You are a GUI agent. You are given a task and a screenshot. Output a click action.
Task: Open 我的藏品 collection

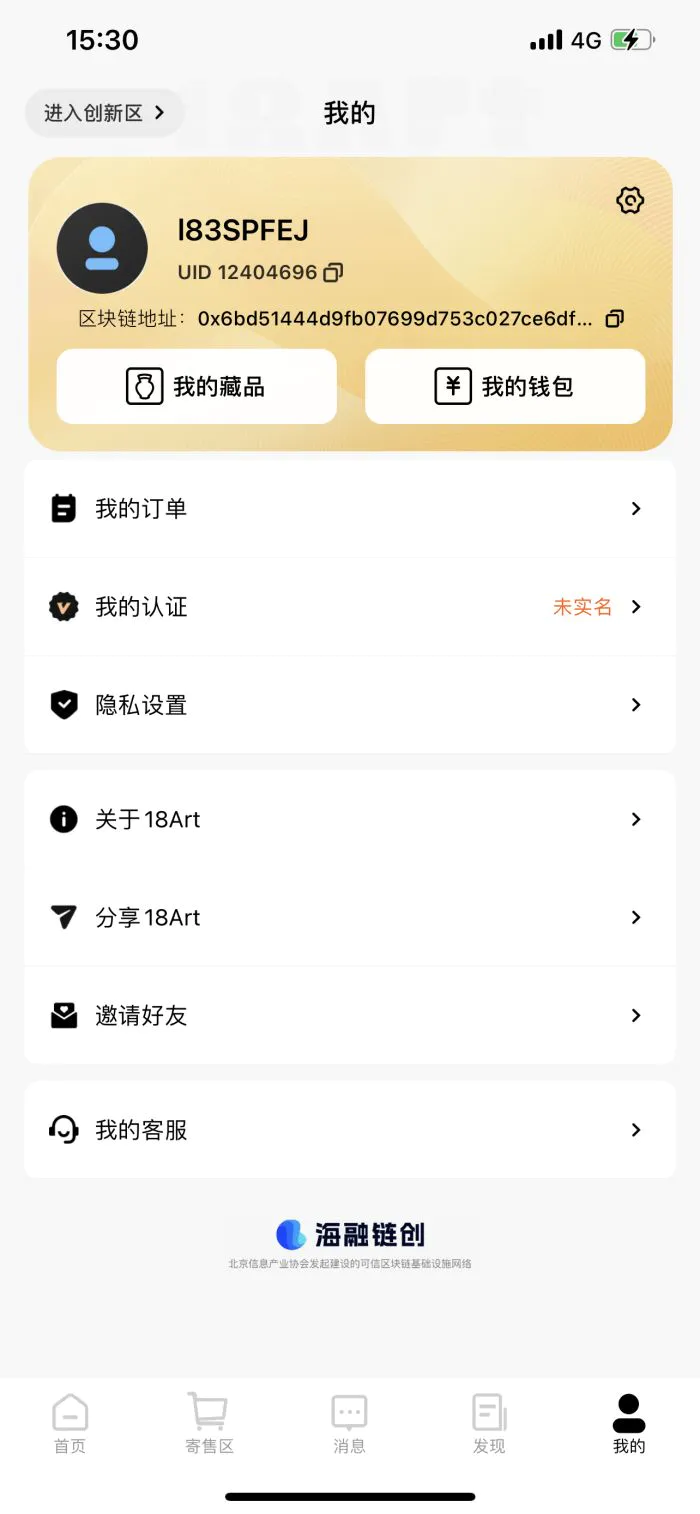pyautogui.click(x=197, y=386)
